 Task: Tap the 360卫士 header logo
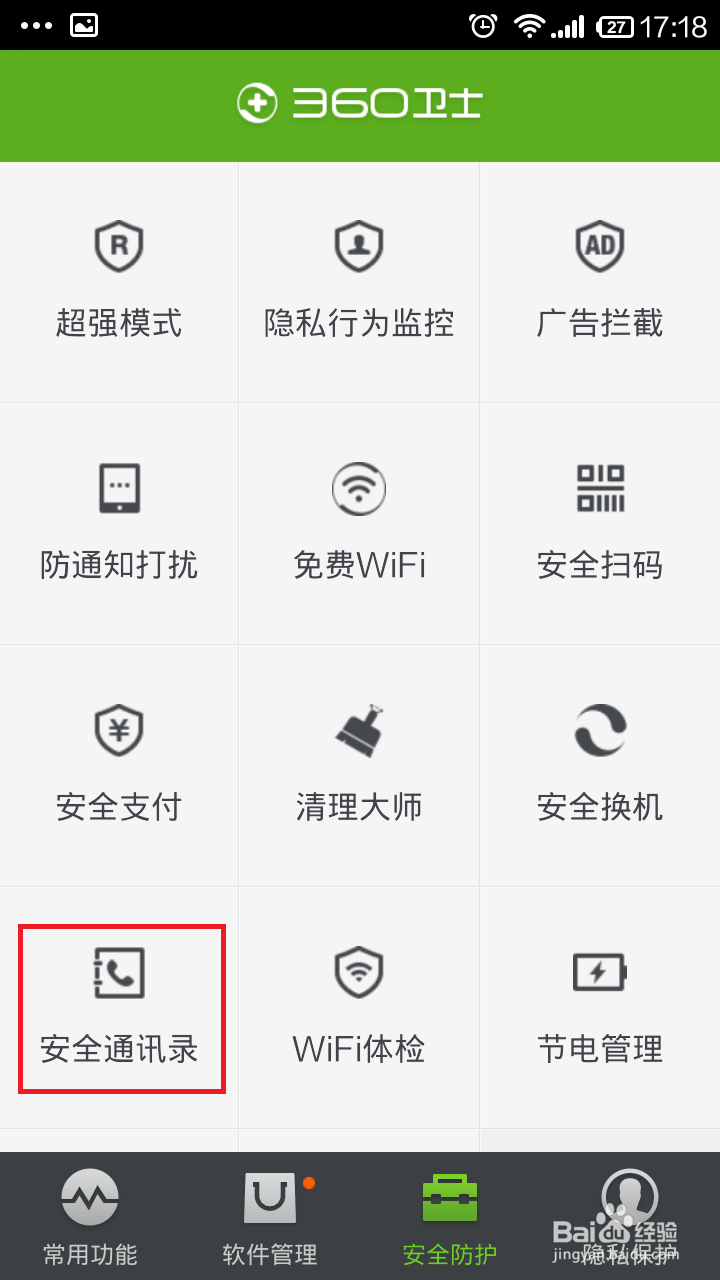360,105
